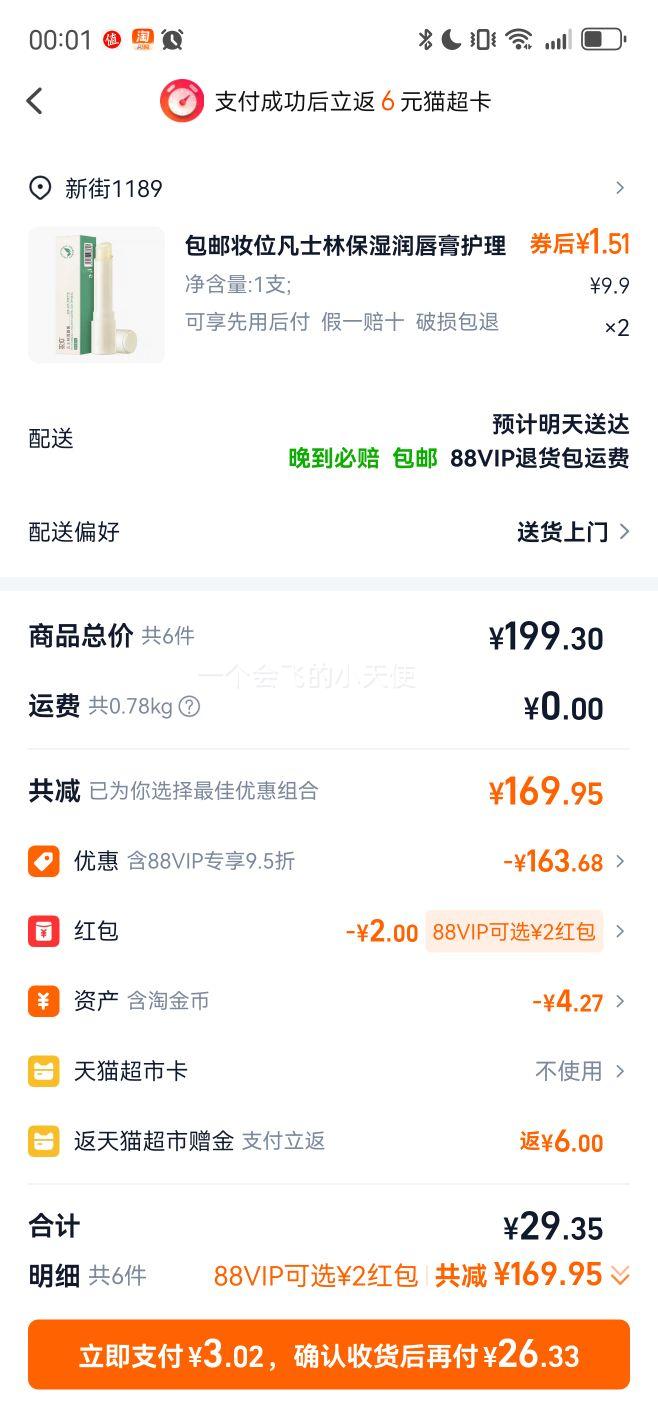The width and height of the screenshot is (658, 1416).
Task: Tap 立即支付 ¥3.02 button
Action: coord(328,1355)
